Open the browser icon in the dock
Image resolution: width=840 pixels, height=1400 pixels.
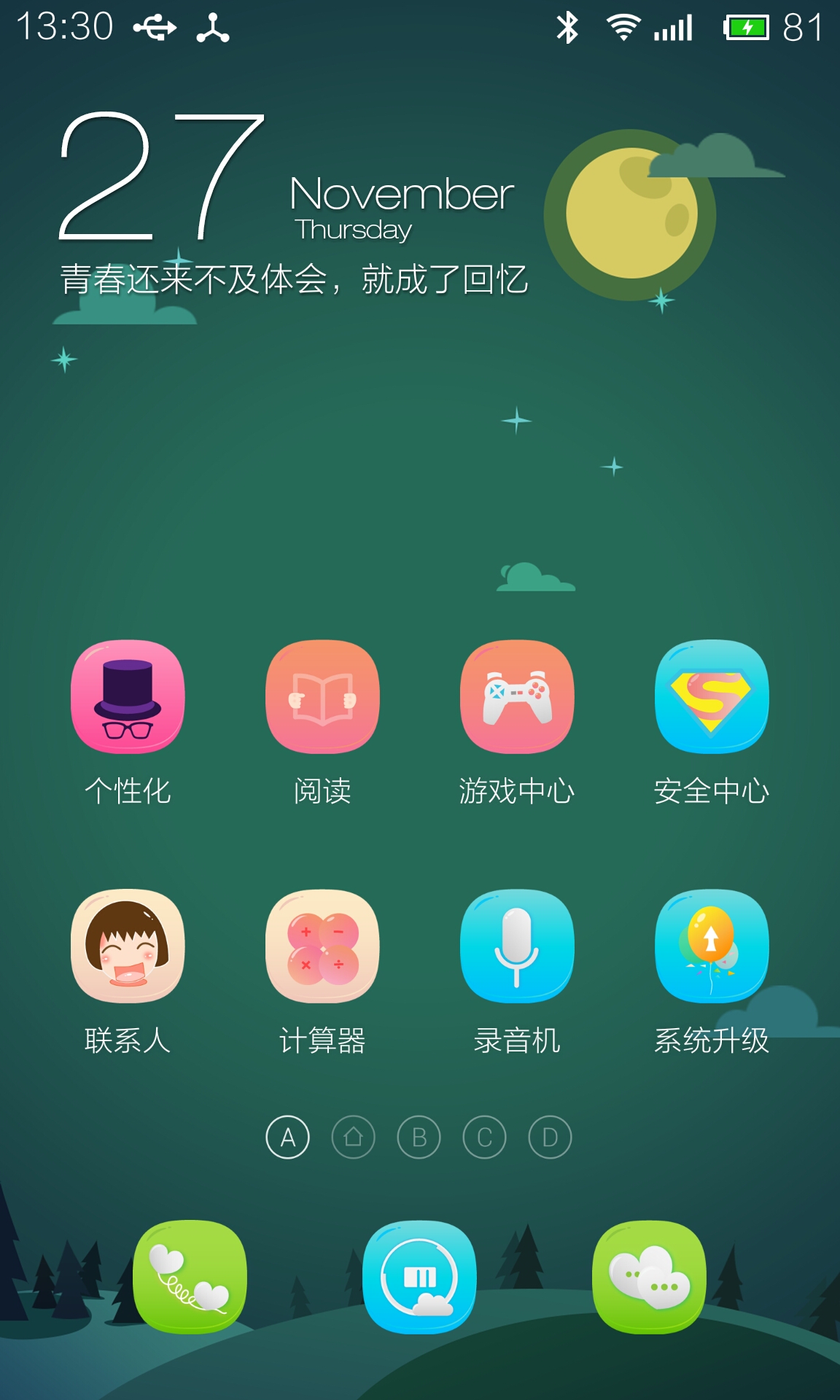tap(419, 1277)
